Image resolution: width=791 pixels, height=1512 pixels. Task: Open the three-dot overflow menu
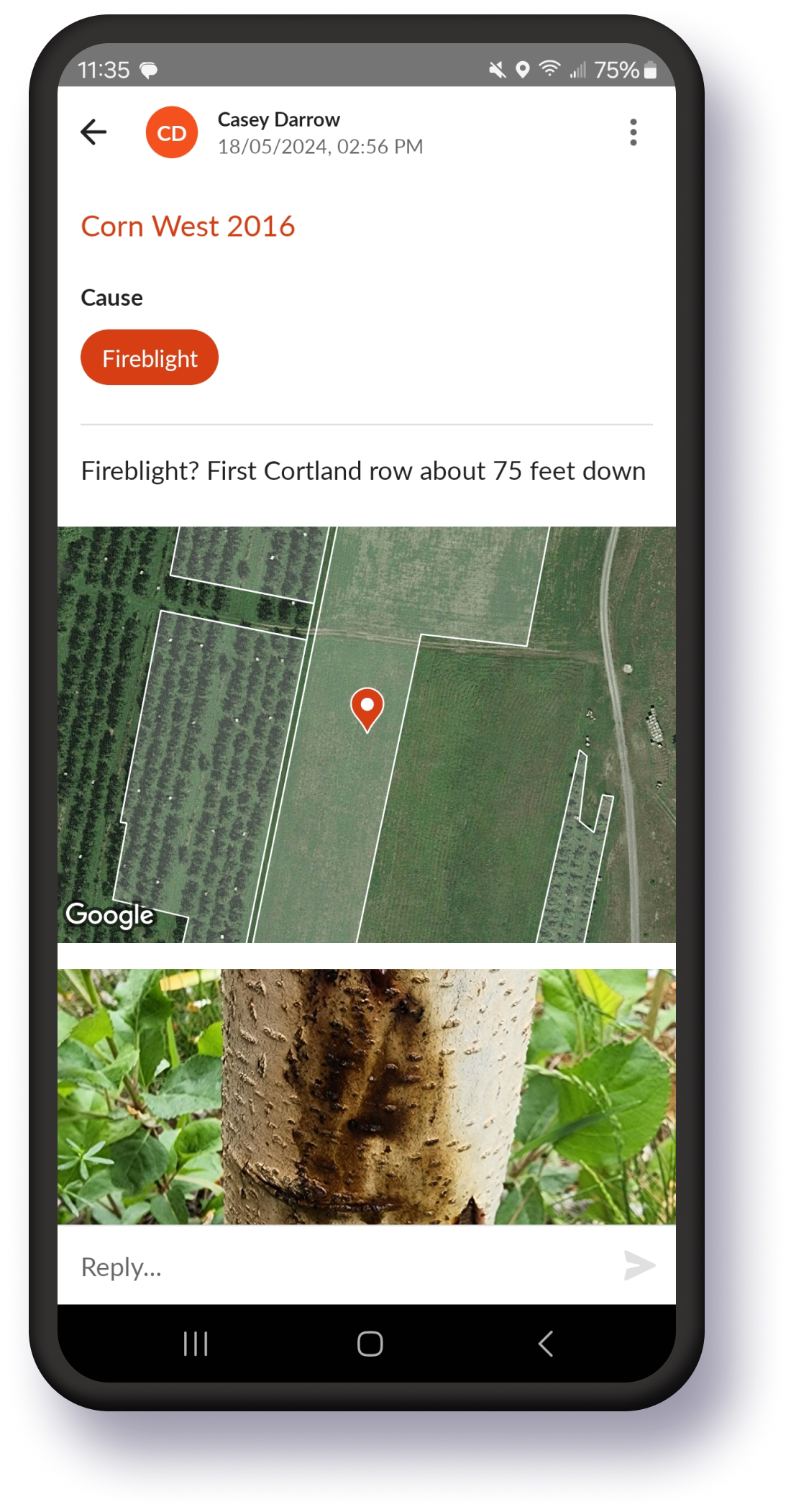[633, 132]
